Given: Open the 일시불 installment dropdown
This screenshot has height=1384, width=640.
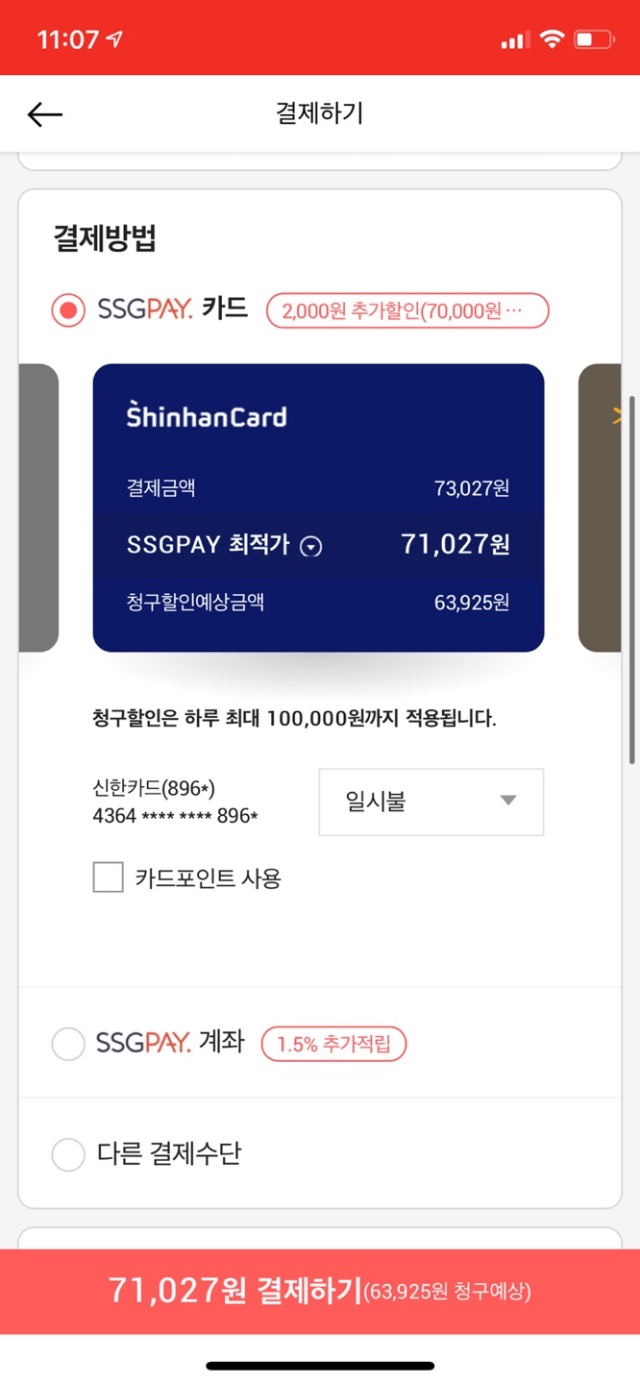Looking at the screenshot, I should (431, 802).
